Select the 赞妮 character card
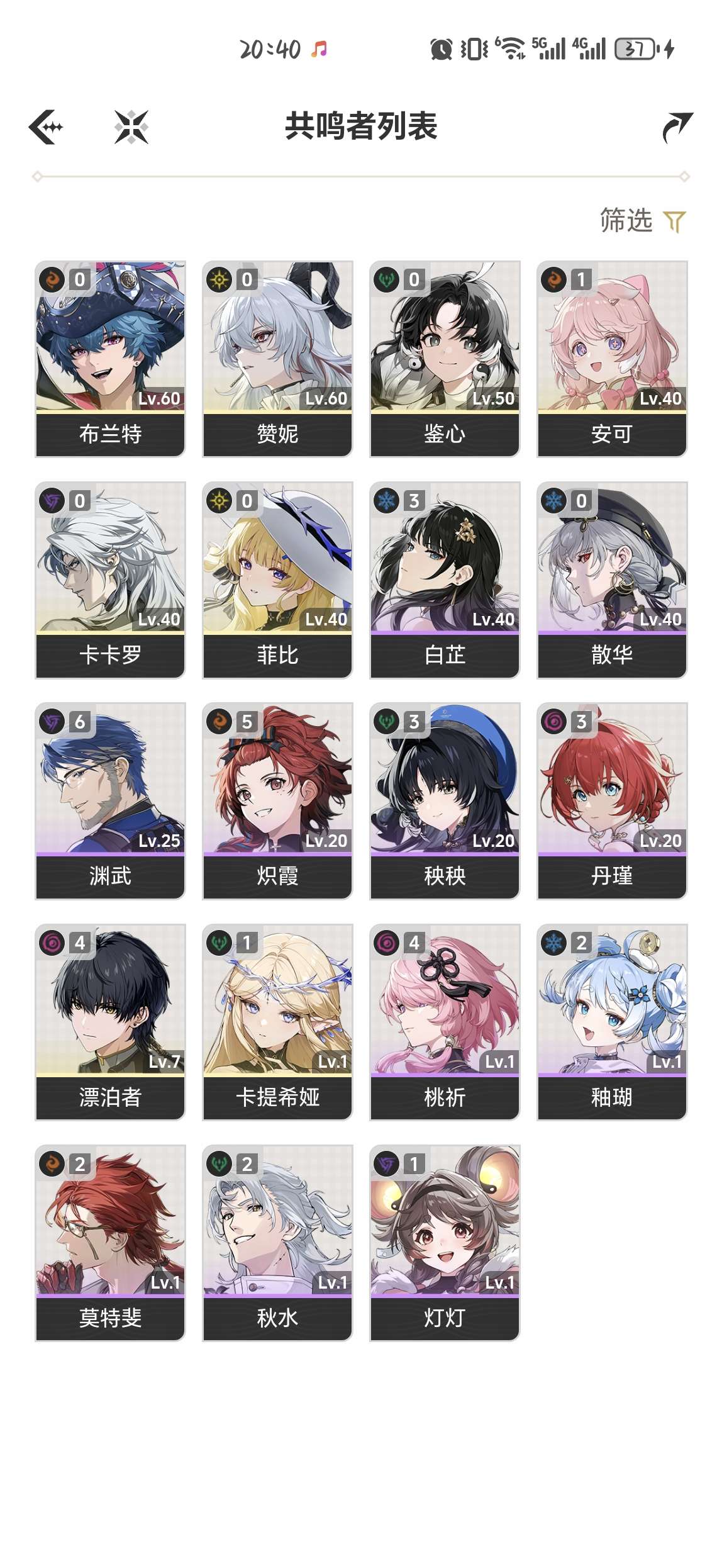Viewport: 722px width, 1568px height. pos(277,359)
